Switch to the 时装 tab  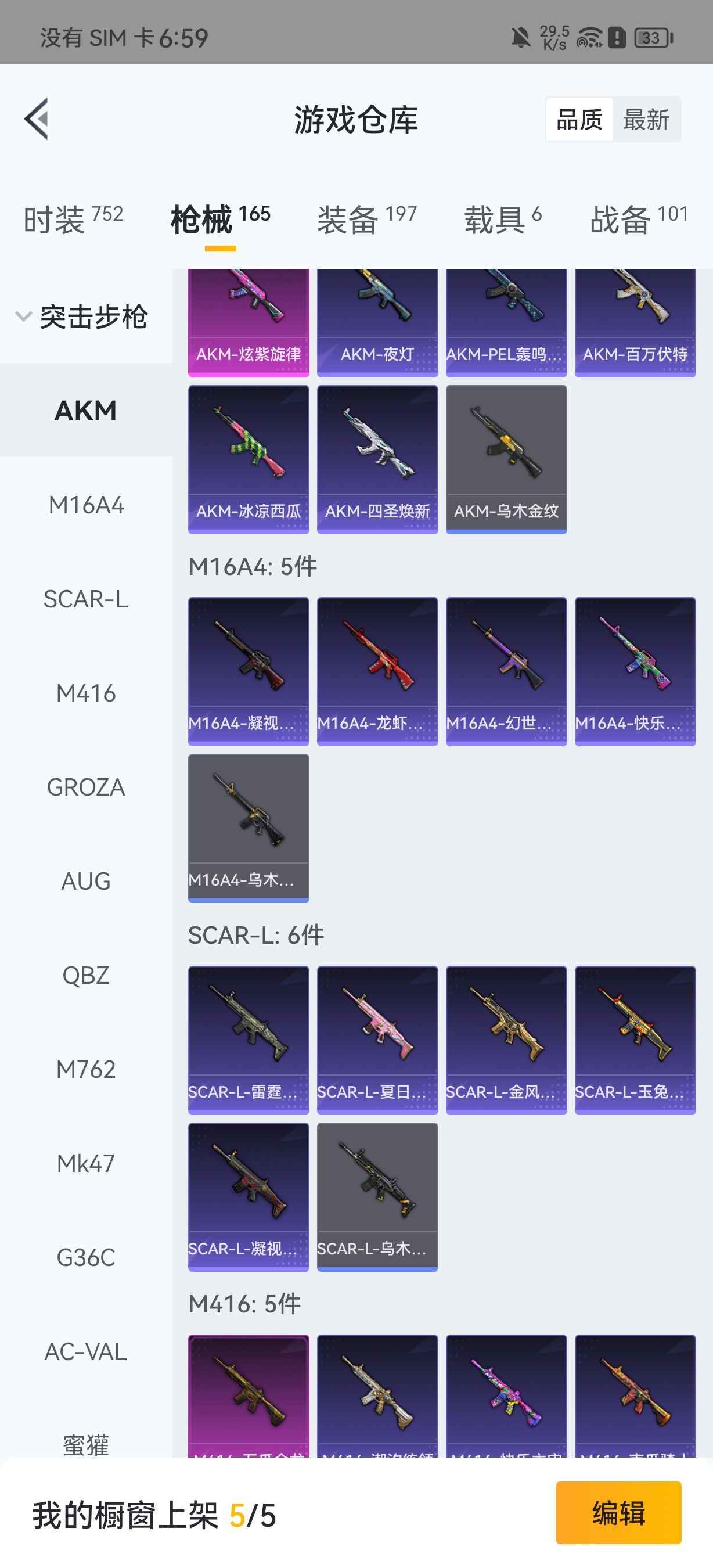click(73, 219)
